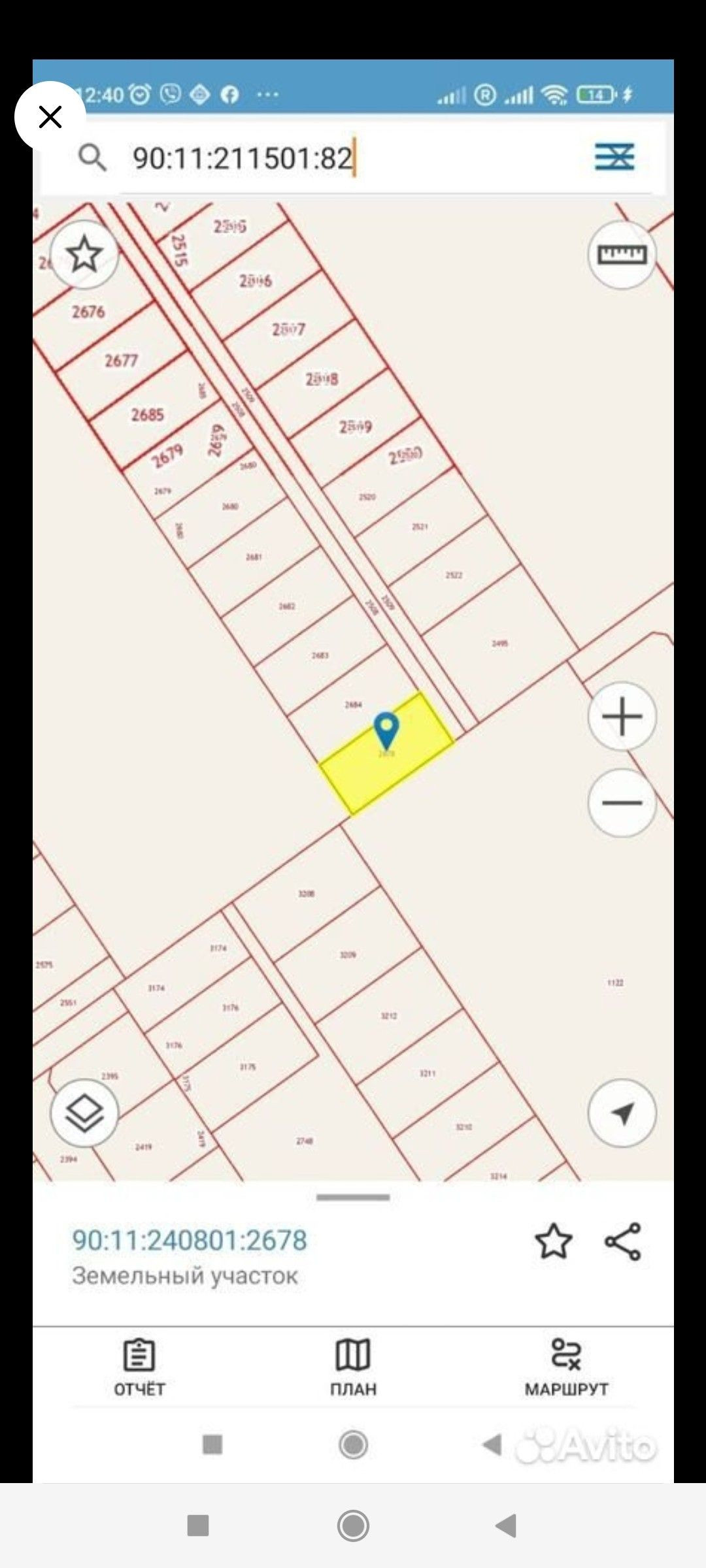Go back using the system navigation bar
This screenshot has width=706, height=1568.
coord(506,1527)
